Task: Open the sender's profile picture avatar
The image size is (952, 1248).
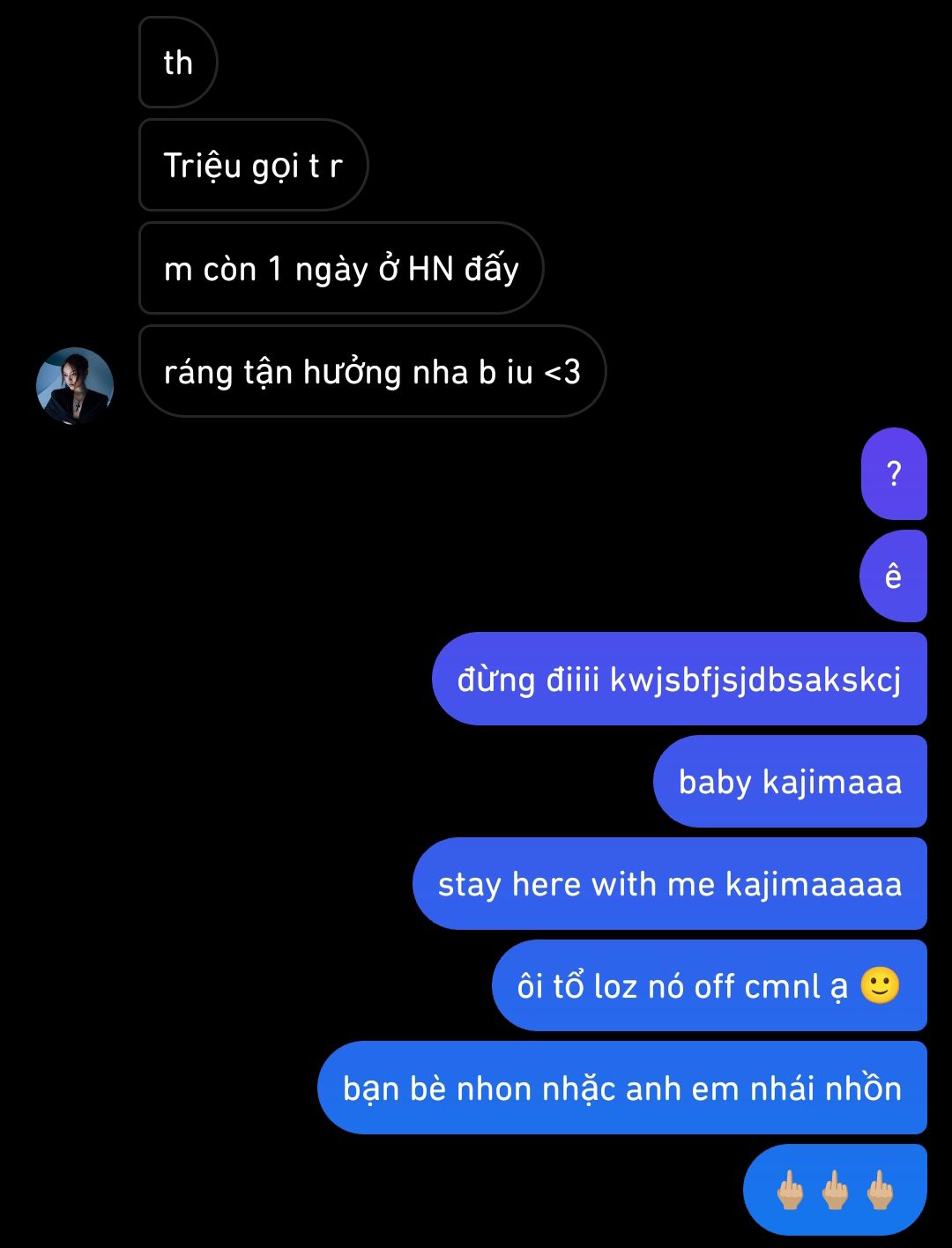Action: pyautogui.click(x=75, y=386)
